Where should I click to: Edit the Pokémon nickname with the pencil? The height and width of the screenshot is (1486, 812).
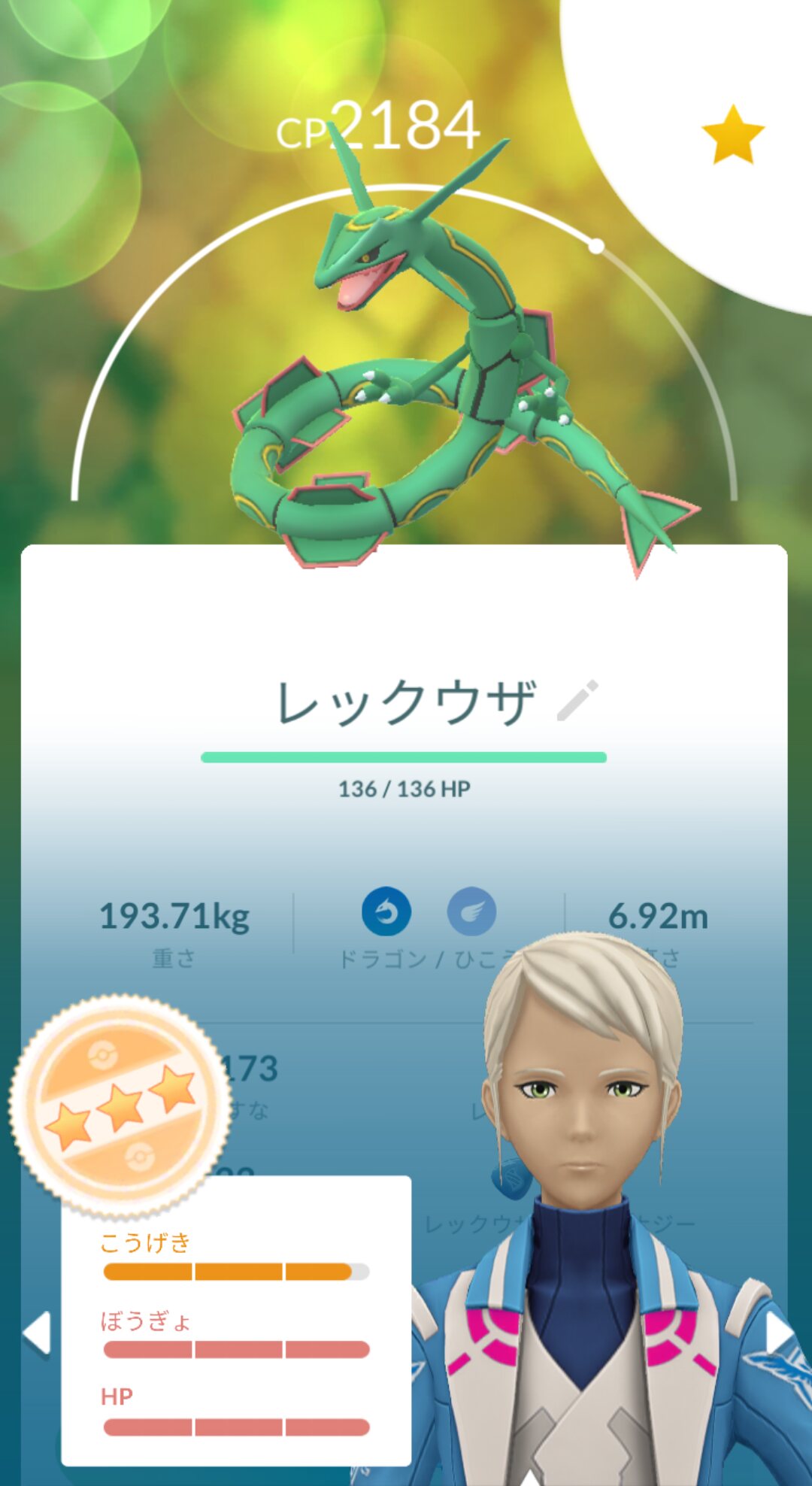click(x=577, y=701)
